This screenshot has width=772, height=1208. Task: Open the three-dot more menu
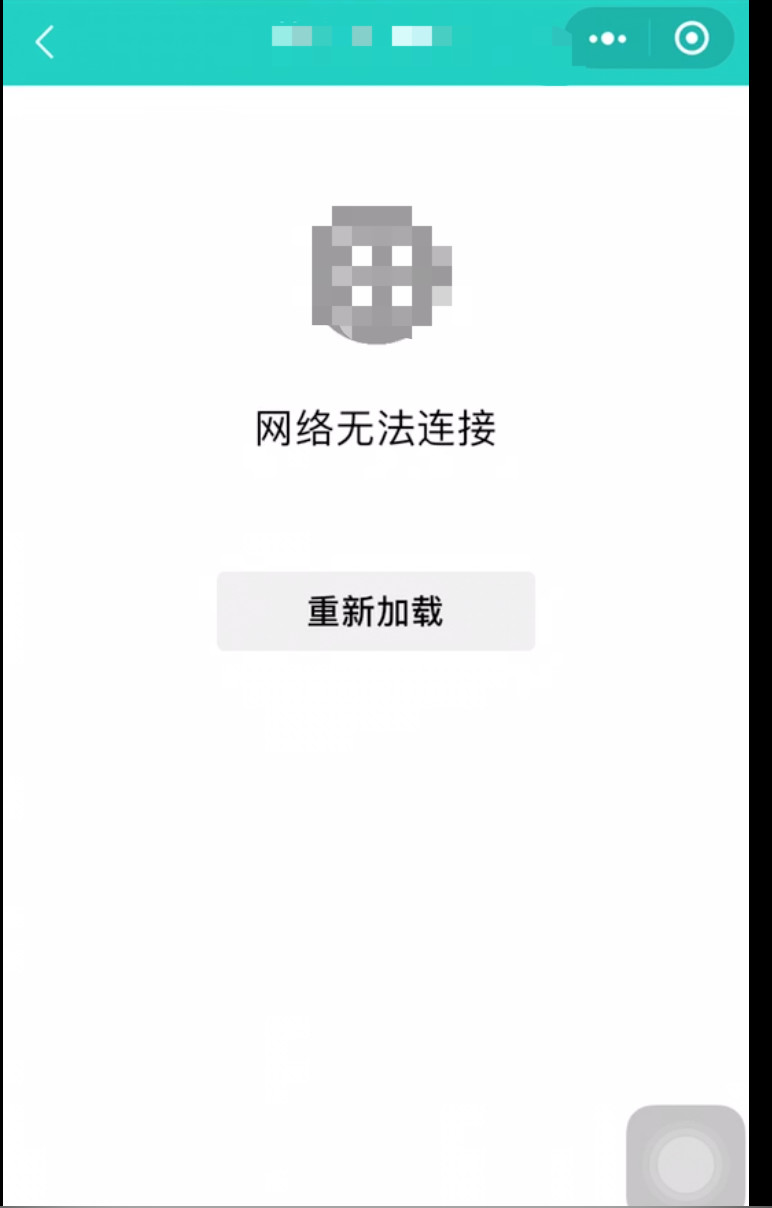(607, 40)
